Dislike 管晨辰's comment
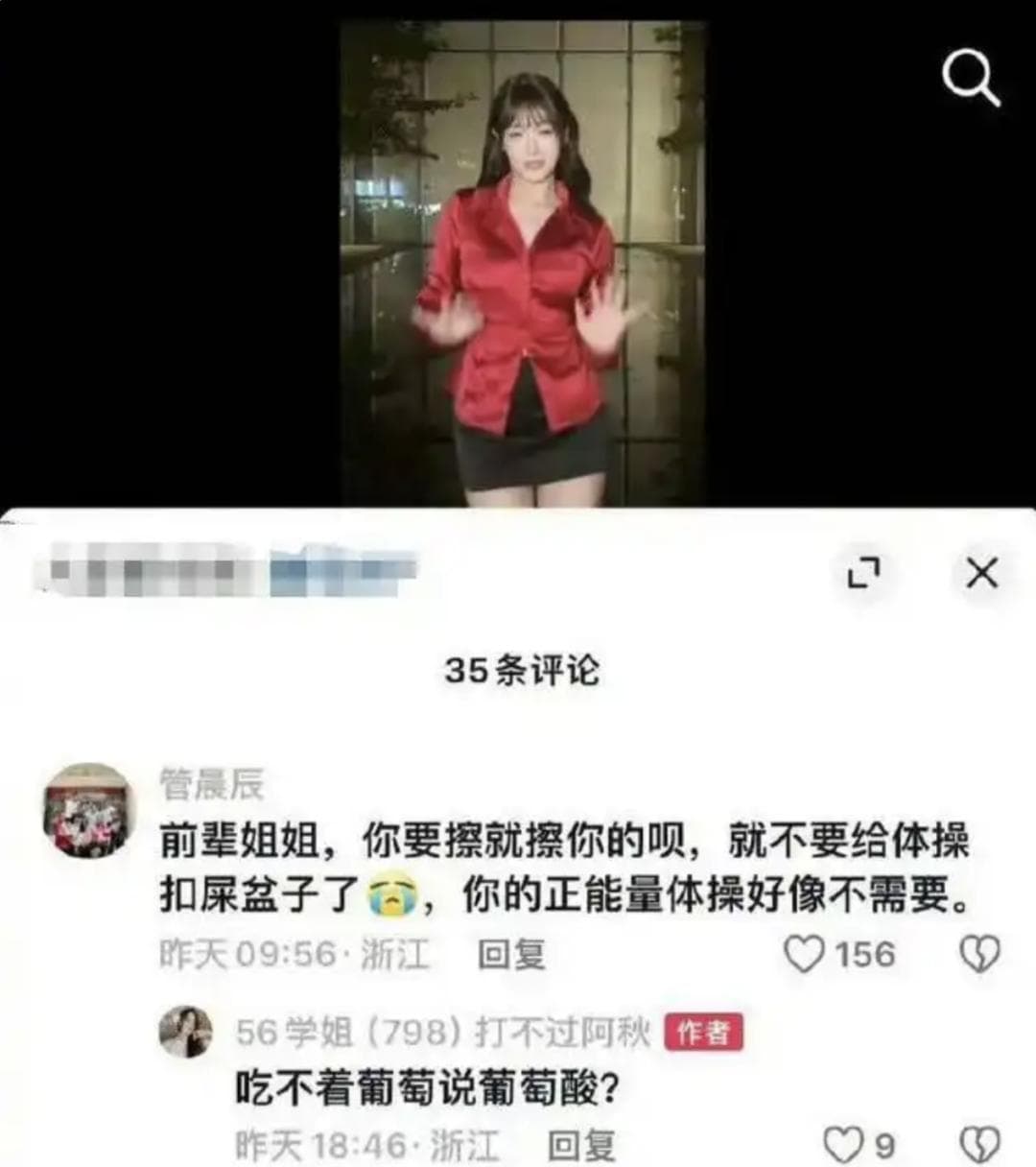This screenshot has height=1167, width=1036. click(979, 954)
